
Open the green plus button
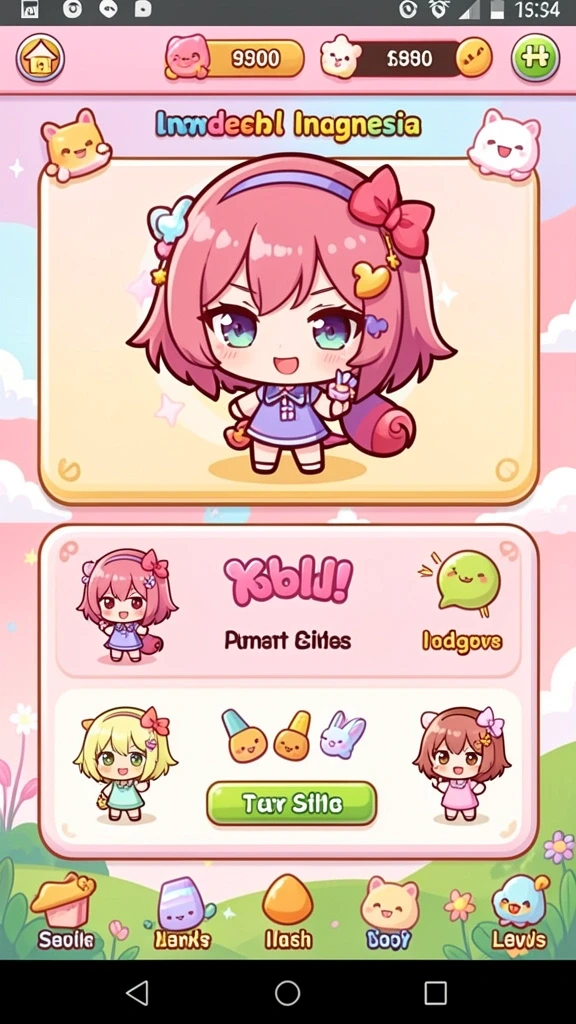tap(536, 57)
